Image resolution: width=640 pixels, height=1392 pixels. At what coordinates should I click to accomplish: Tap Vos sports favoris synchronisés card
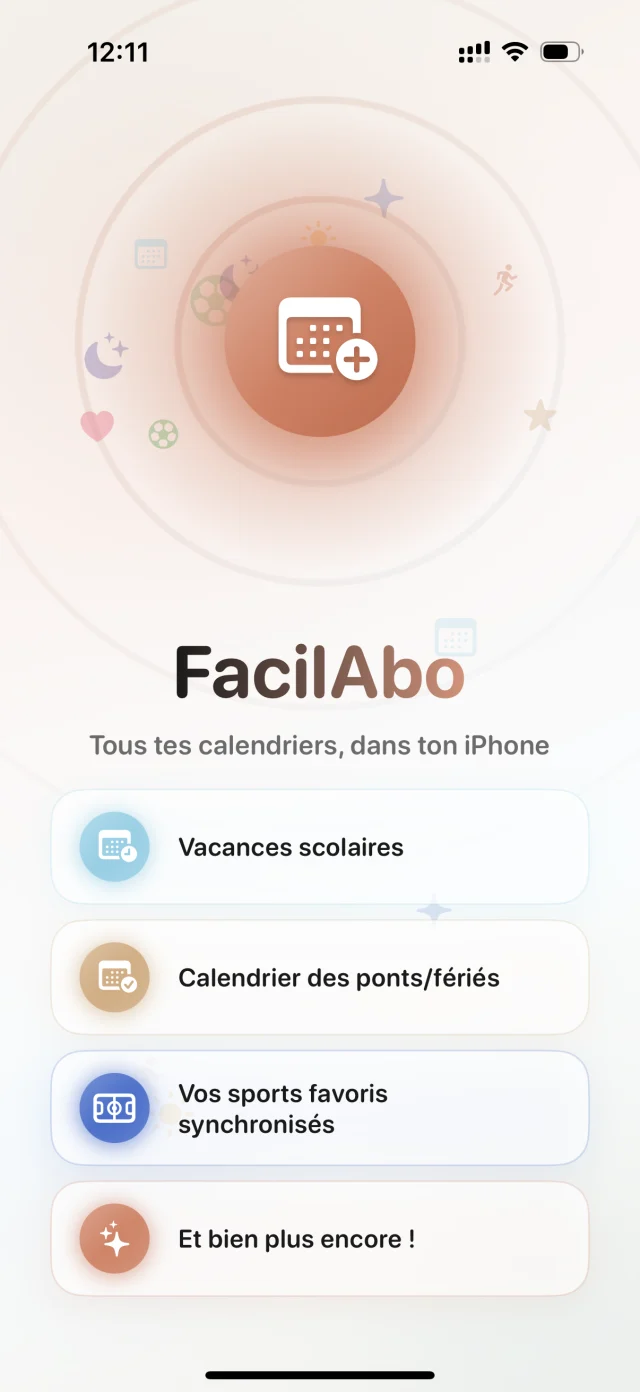pyautogui.click(x=320, y=1108)
